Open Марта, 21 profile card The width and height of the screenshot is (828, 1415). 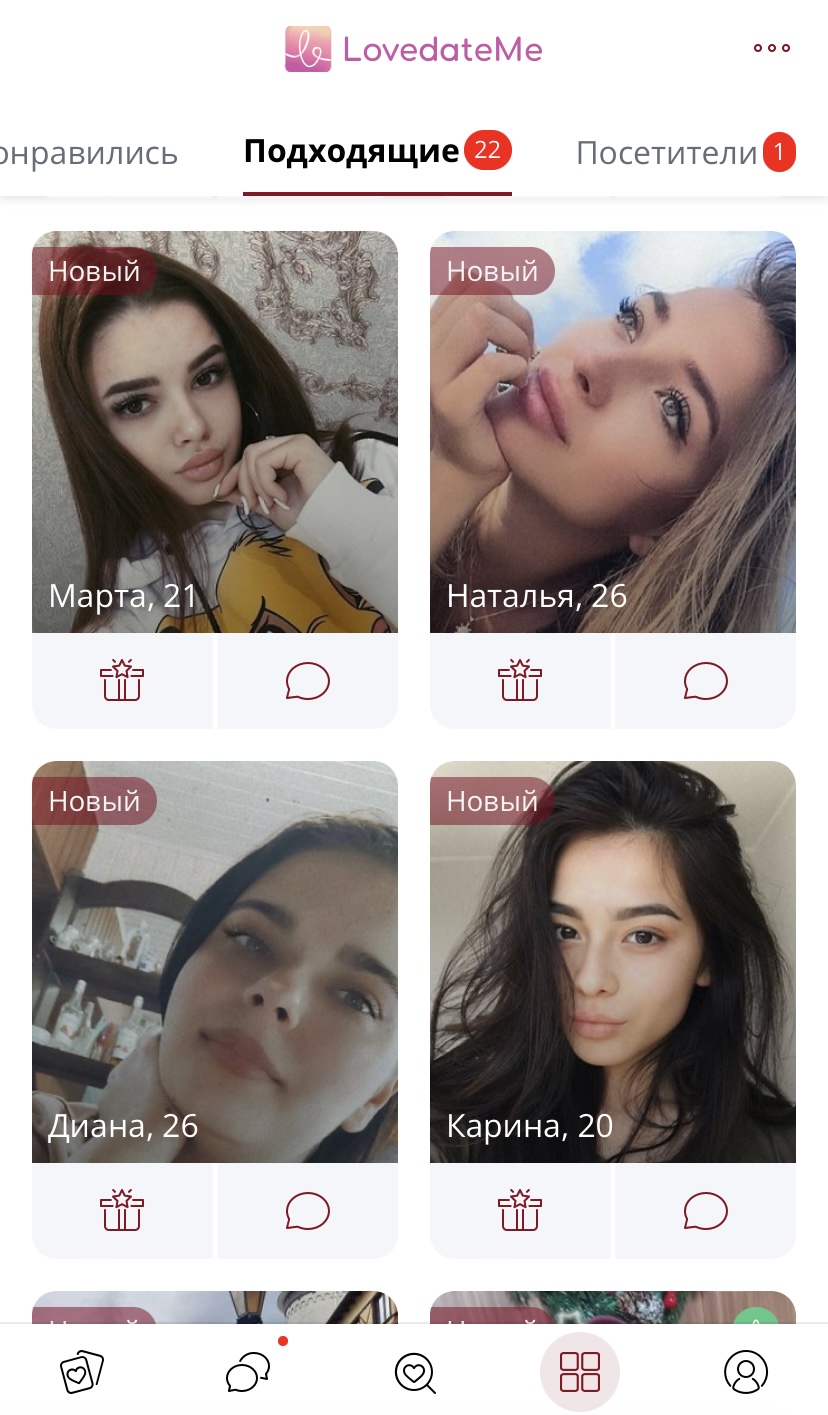click(x=214, y=432)
